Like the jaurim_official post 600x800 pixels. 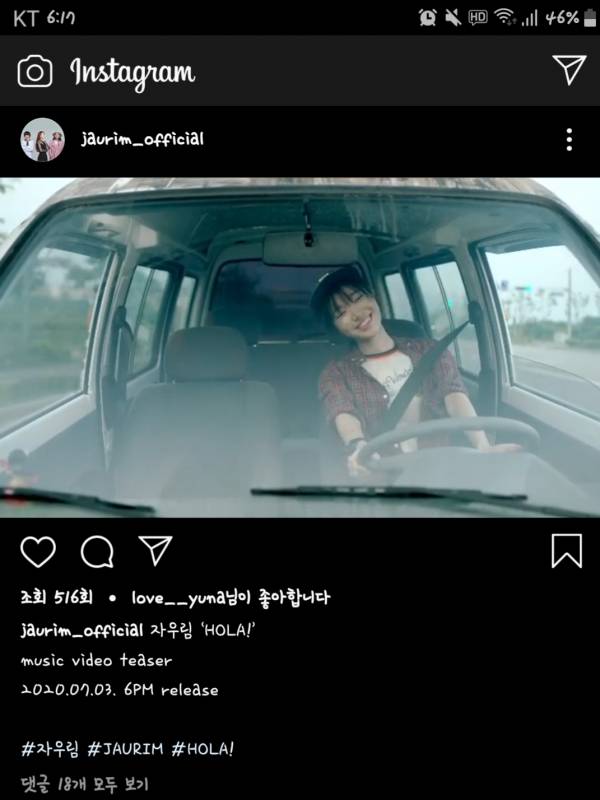tap(38, 551)
